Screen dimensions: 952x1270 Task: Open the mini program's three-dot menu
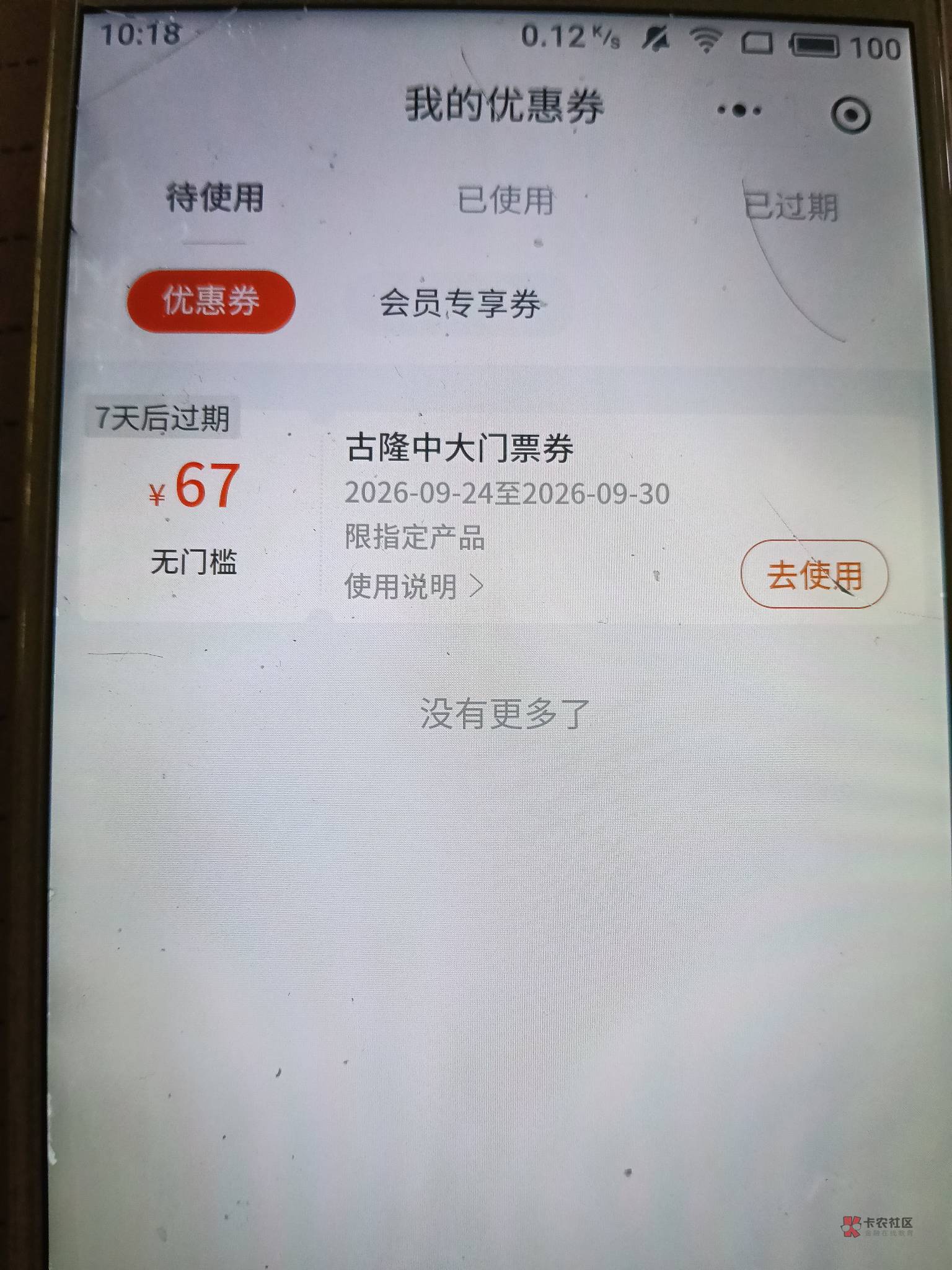pos(739,111)
